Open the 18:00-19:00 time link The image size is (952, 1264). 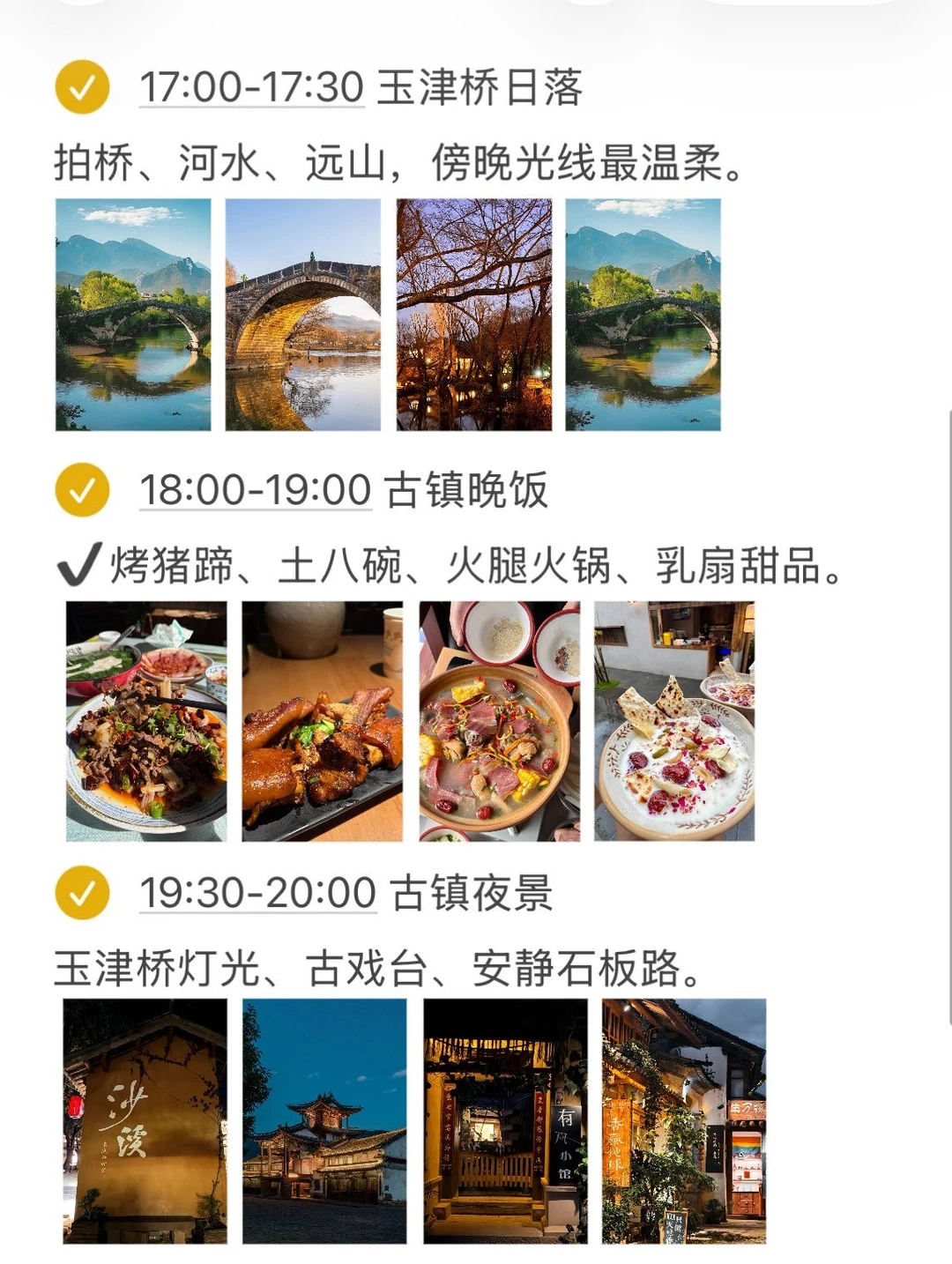[x=255, y=489]
